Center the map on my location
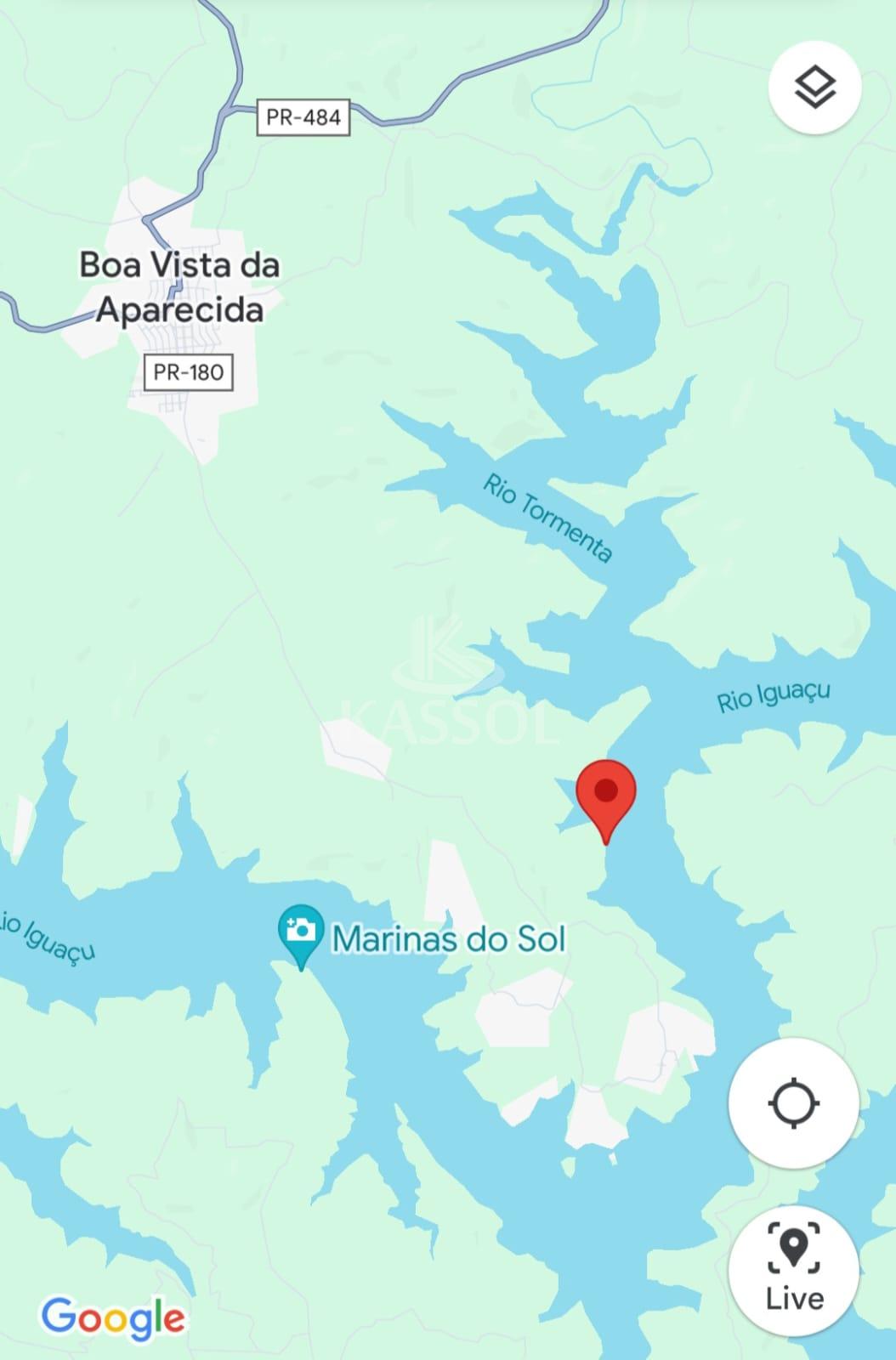 793,1102
